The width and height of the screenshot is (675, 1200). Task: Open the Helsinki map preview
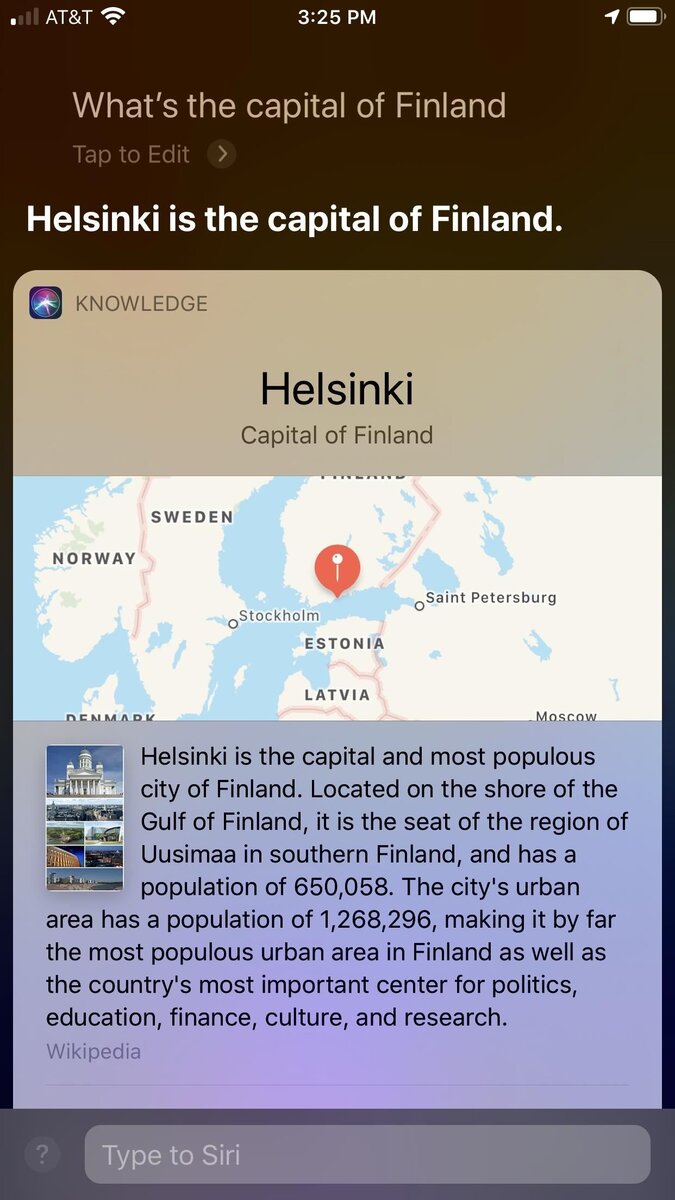pos(337,597)
